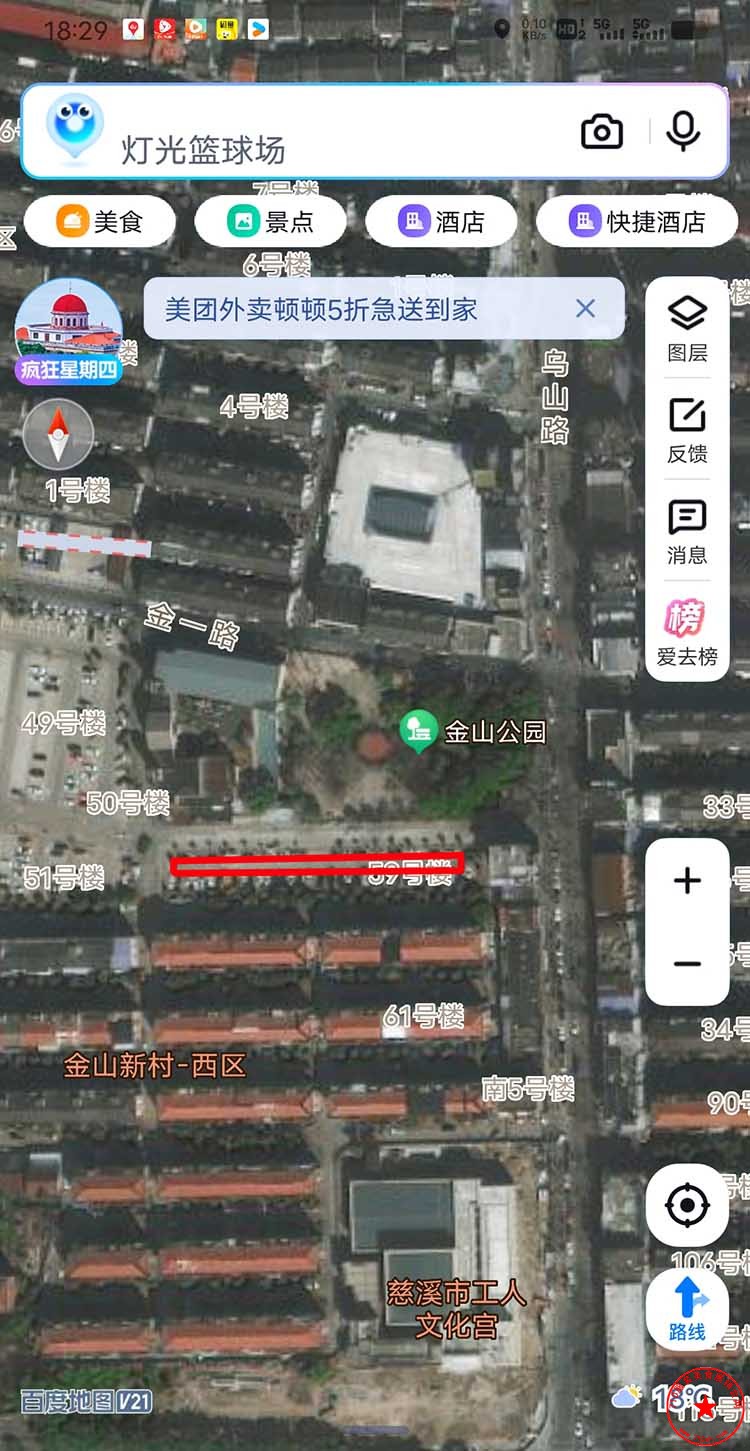Tap the compass icon to reset orientation
This screenshot has width=750, height=1451.
57,435
